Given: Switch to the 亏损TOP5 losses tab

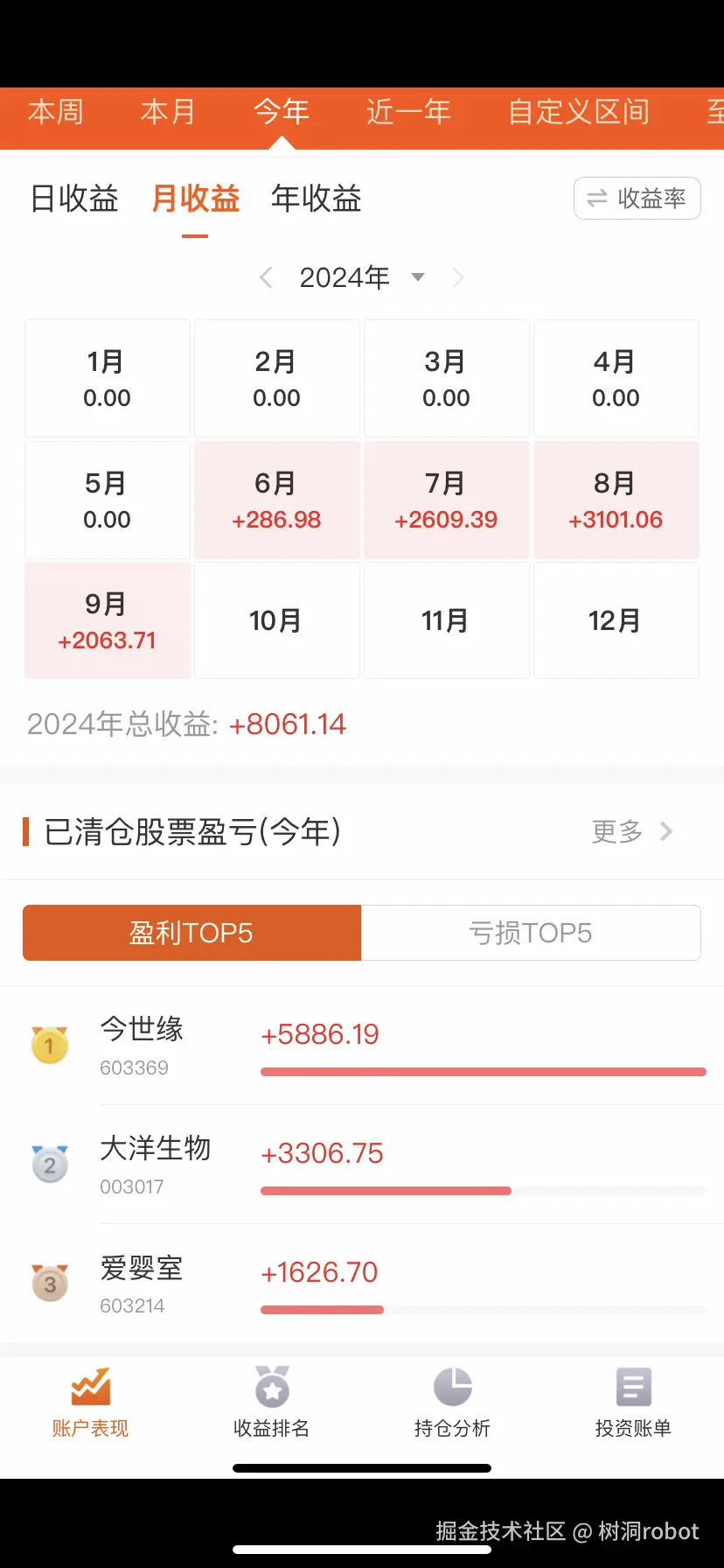Looking at the screenshot, I should [x=531, y=933].
